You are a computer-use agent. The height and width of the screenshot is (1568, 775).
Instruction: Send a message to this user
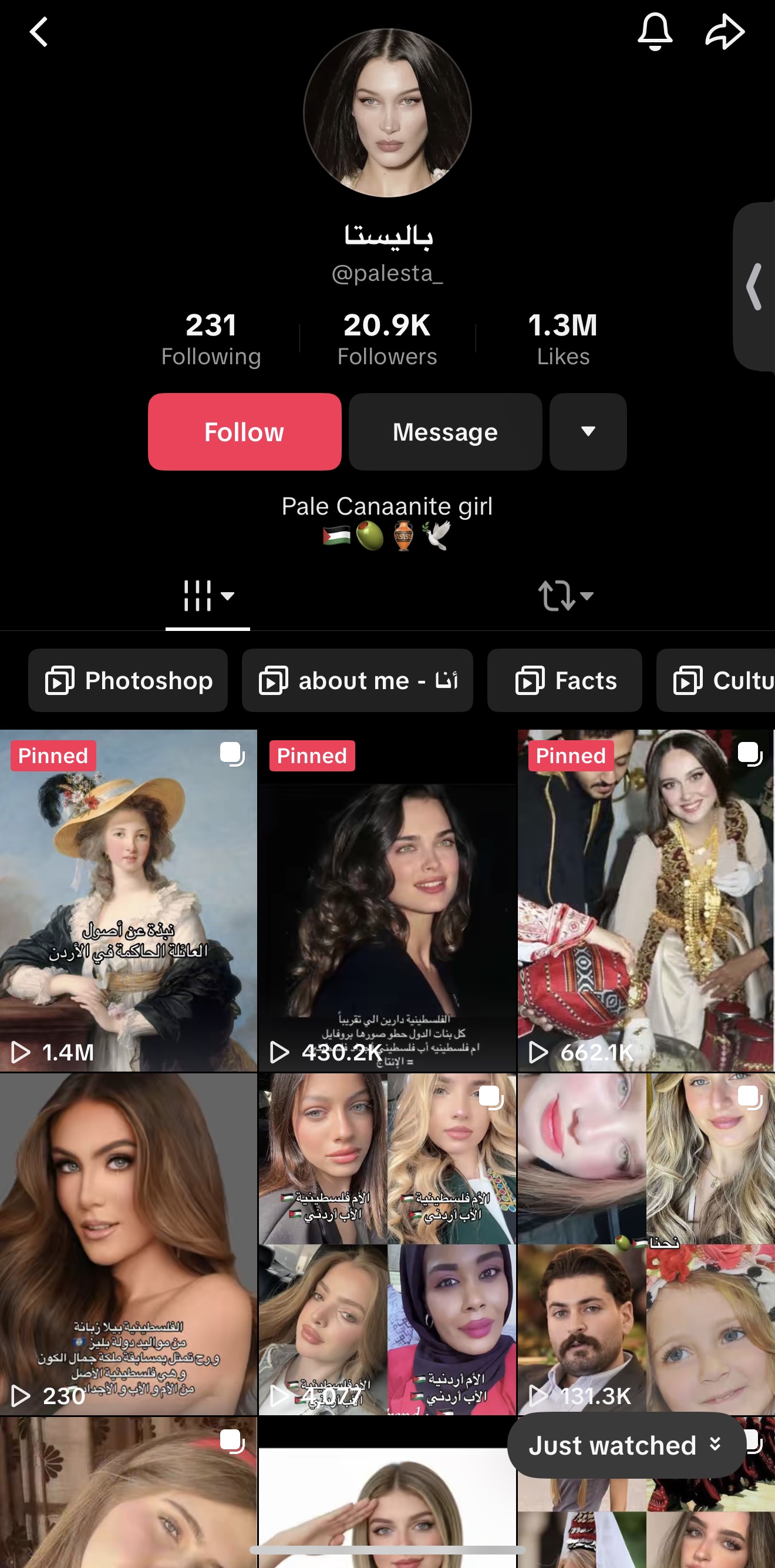pyautogui.click(x=444, y=432)
